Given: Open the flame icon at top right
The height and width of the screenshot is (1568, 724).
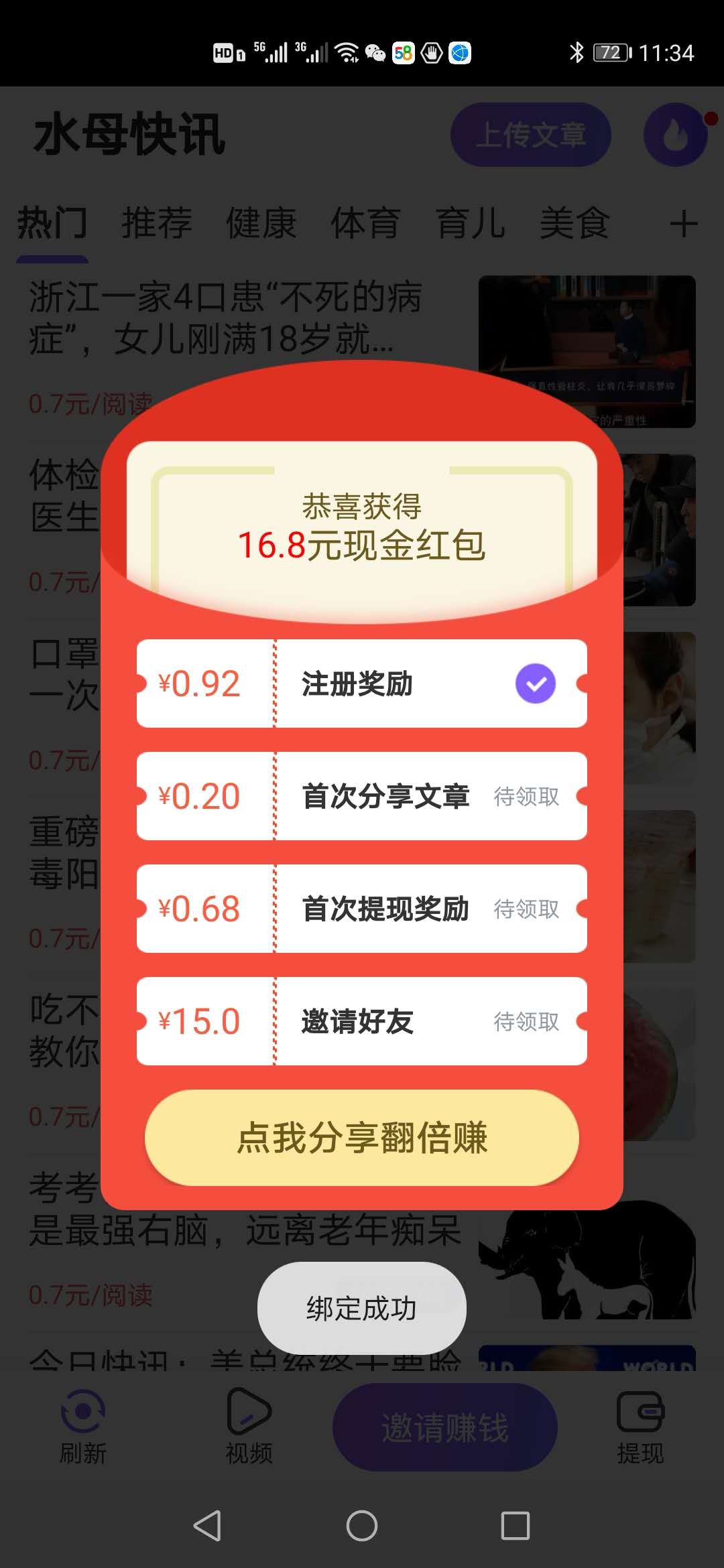Looking at the screenshot, I should coord(675,135).
